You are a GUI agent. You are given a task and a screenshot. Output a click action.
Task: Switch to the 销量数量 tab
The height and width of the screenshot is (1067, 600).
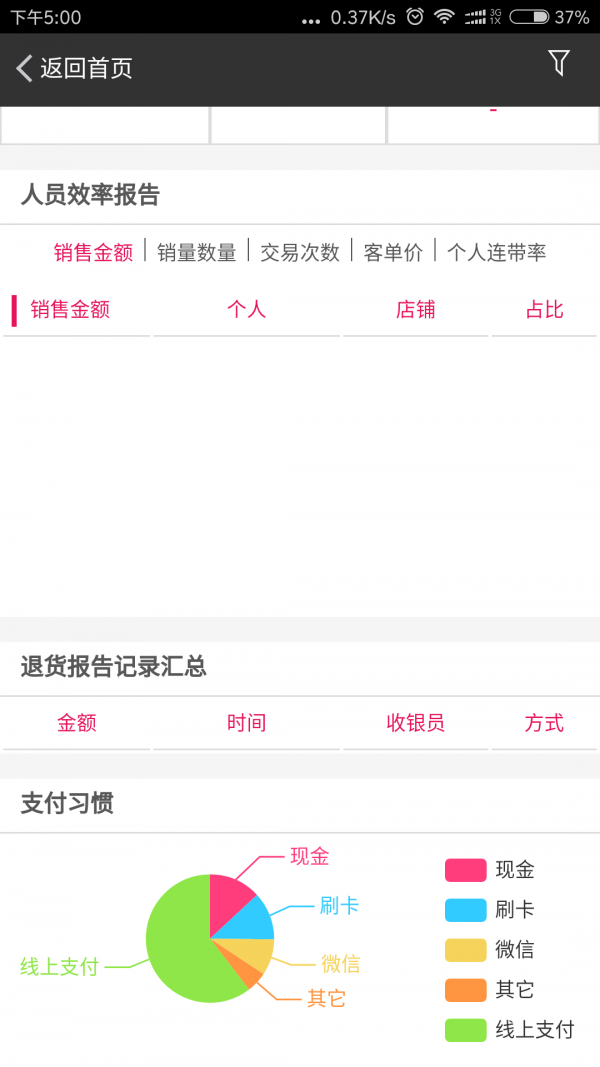point(197,252)
